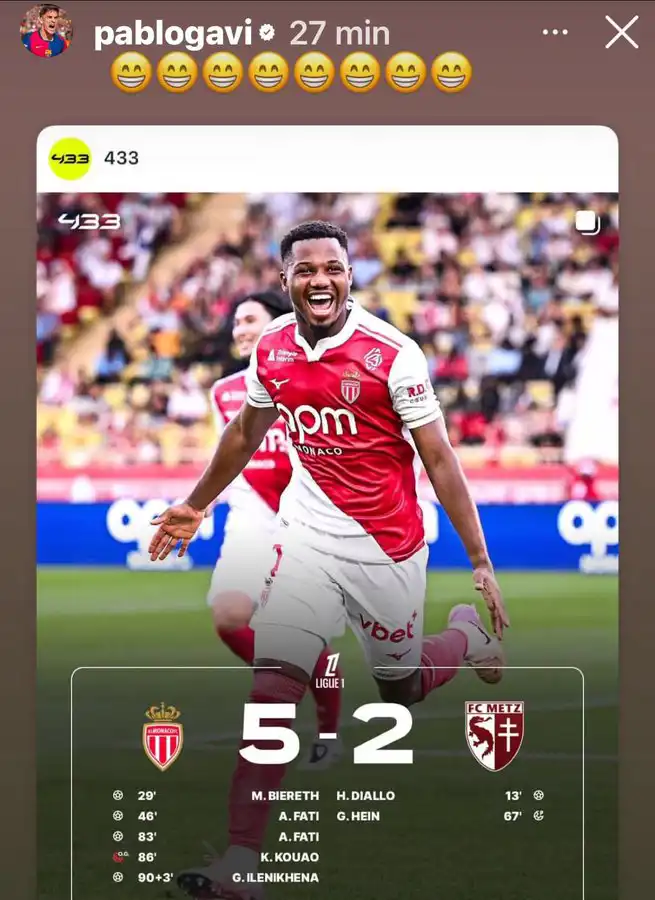655x900 pixels.
Task: Tap the pablogavi username
Action: point(174,33)
